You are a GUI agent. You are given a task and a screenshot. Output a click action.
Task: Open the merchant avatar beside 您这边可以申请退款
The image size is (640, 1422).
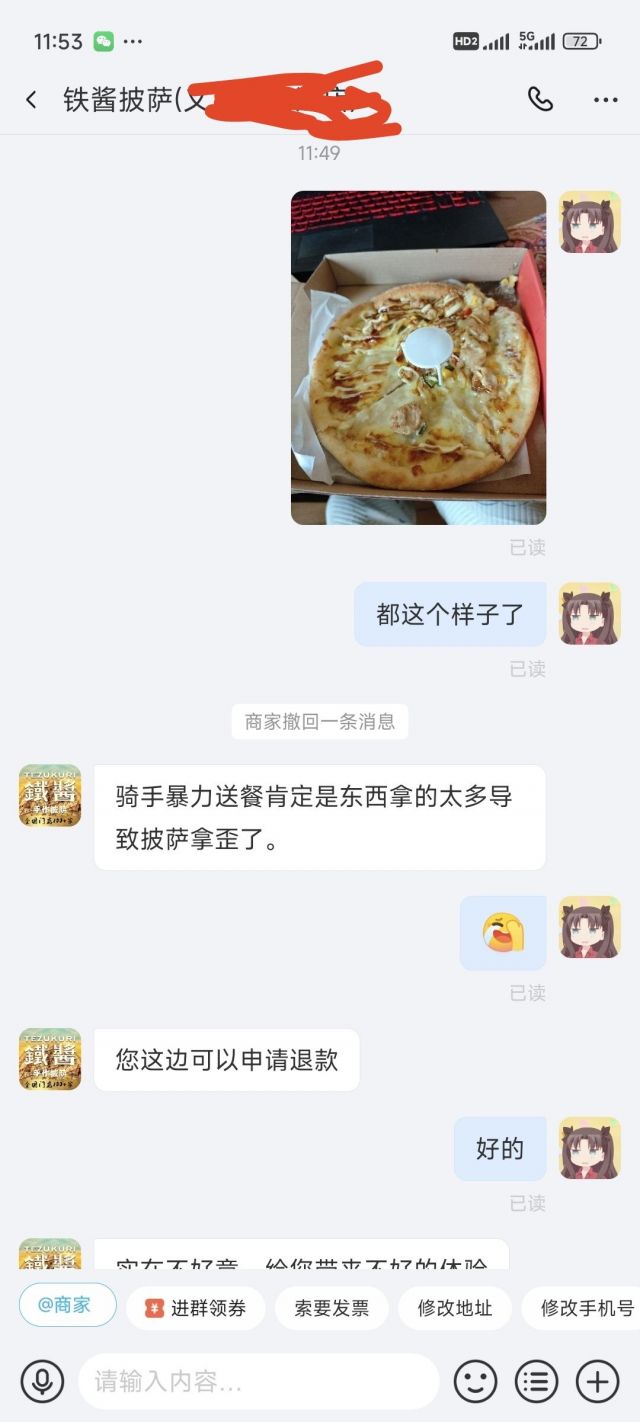click(50, 1059)
